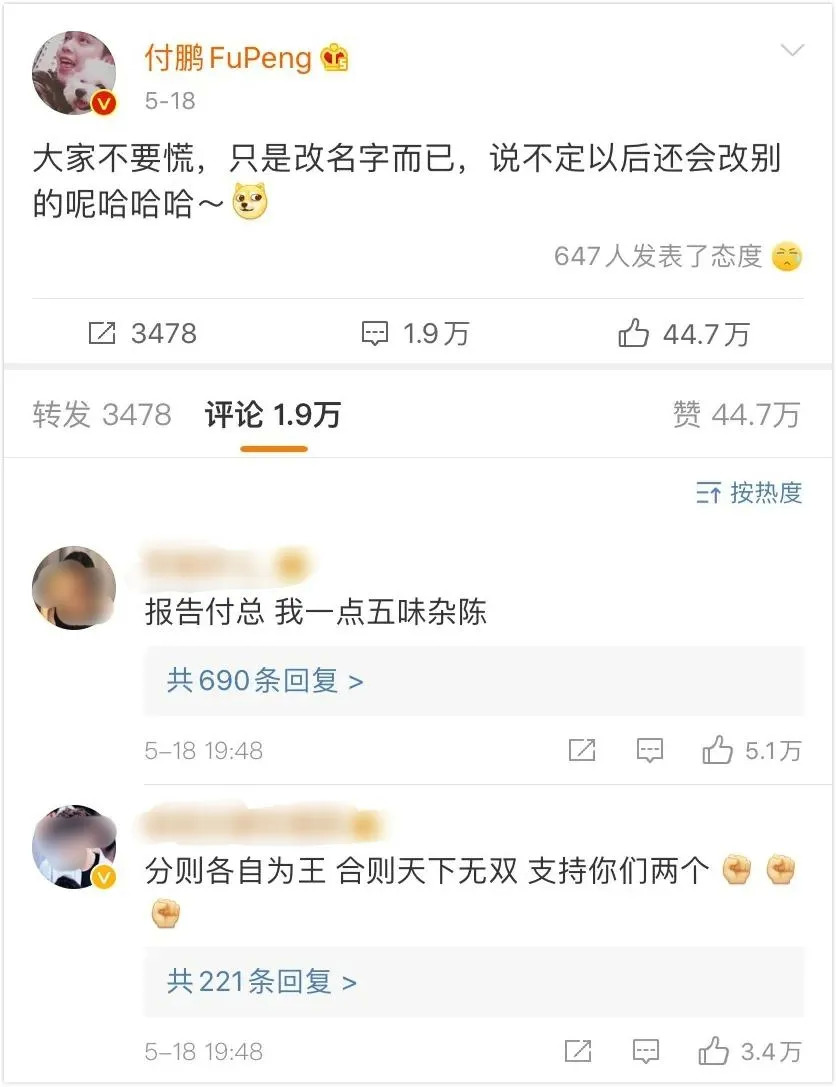Reply to the 报告付总 comment

[650, 750]
